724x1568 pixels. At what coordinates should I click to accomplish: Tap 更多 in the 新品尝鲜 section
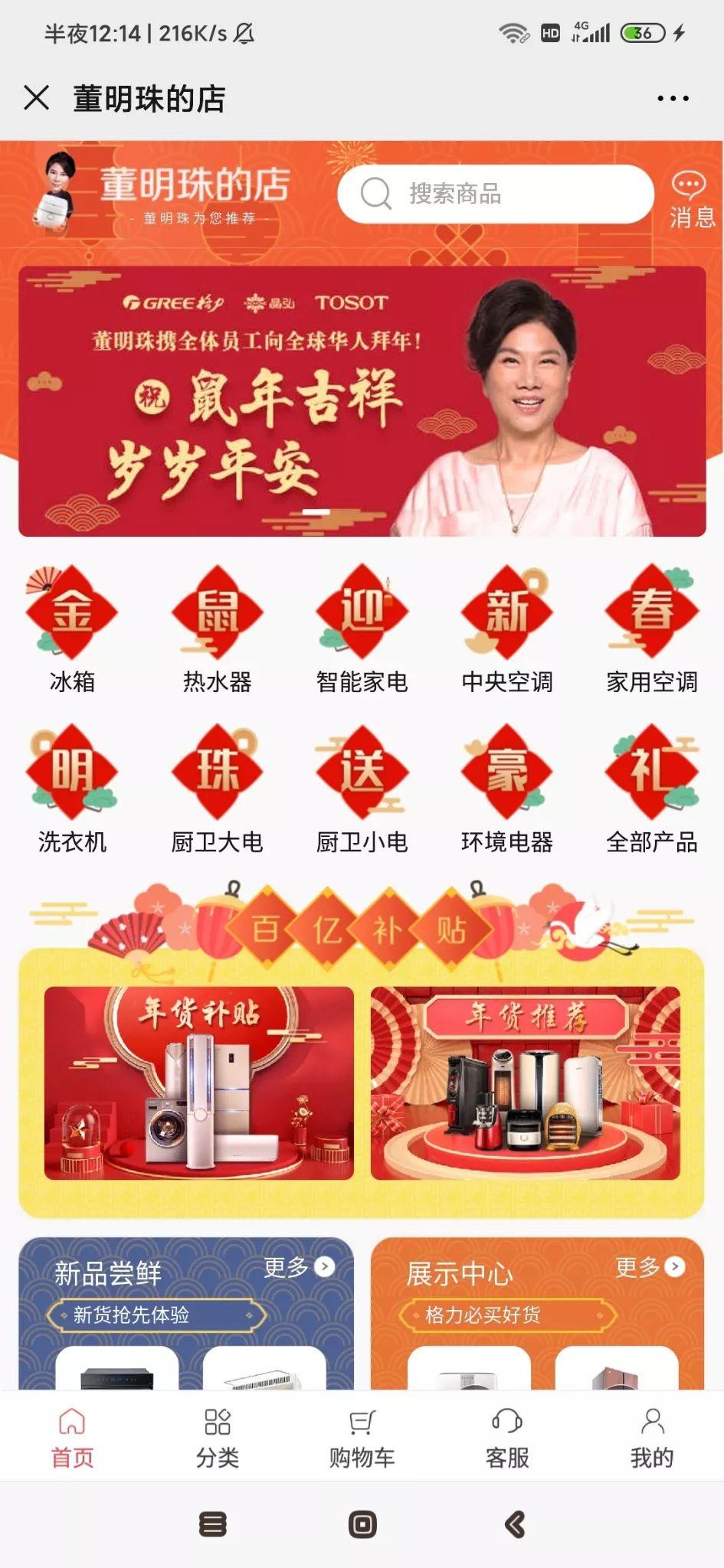pyautogui.click(x=299, y=1267)
